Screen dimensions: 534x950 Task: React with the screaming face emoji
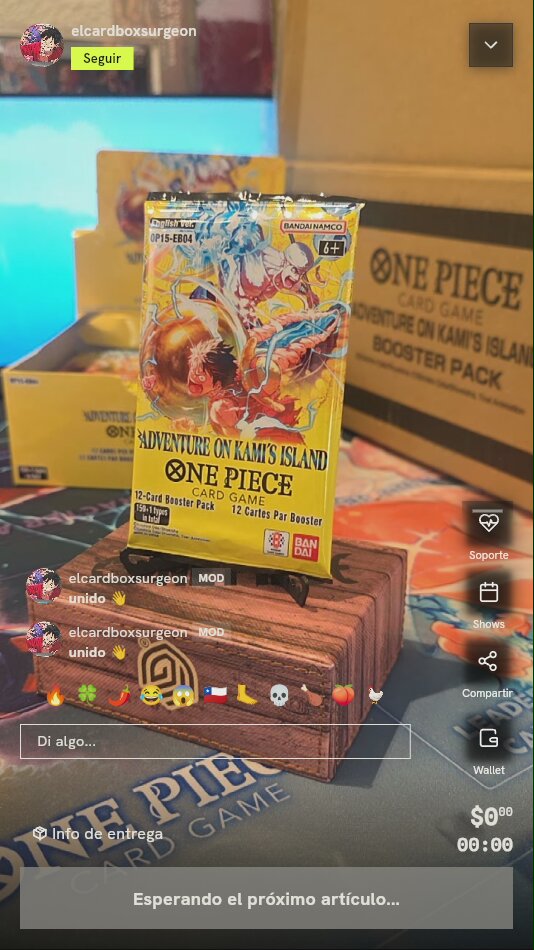tap(183, 696)
